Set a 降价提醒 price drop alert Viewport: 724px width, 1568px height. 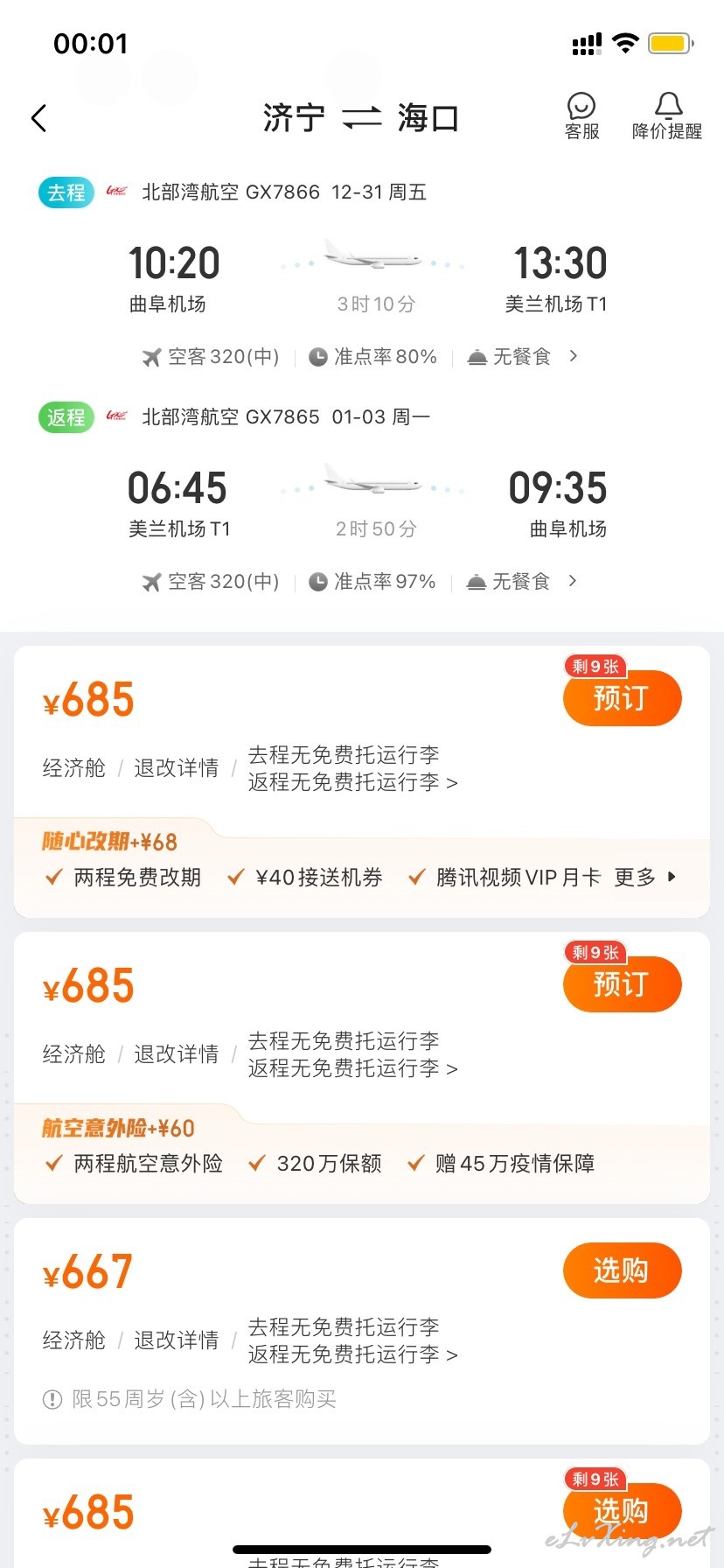point(667,117)
